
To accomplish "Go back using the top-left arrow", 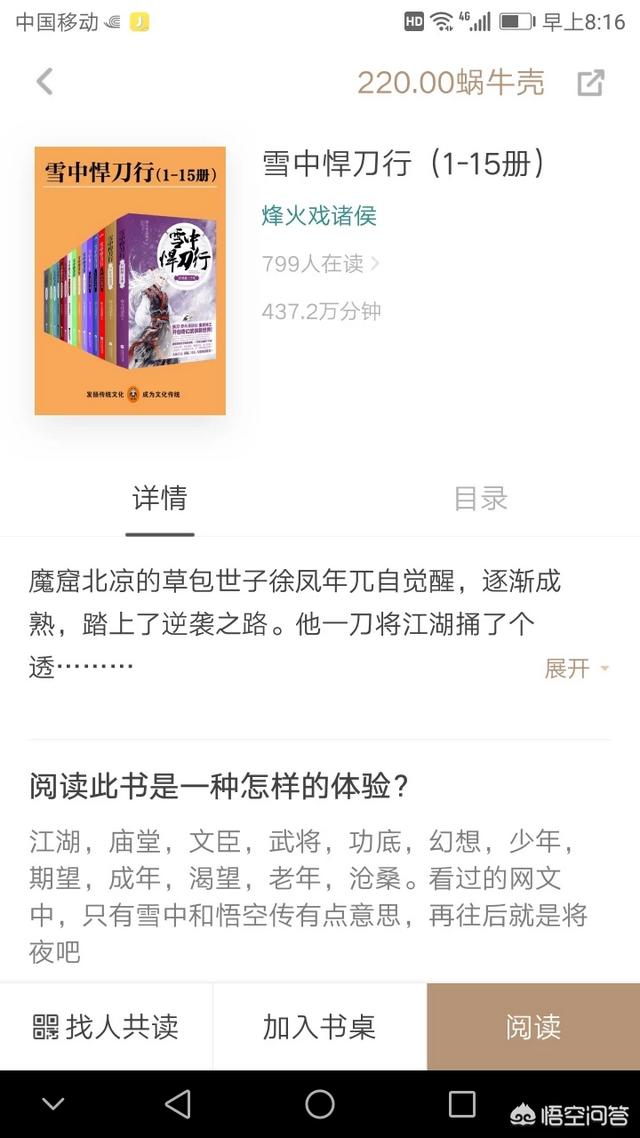I will 44,82.
